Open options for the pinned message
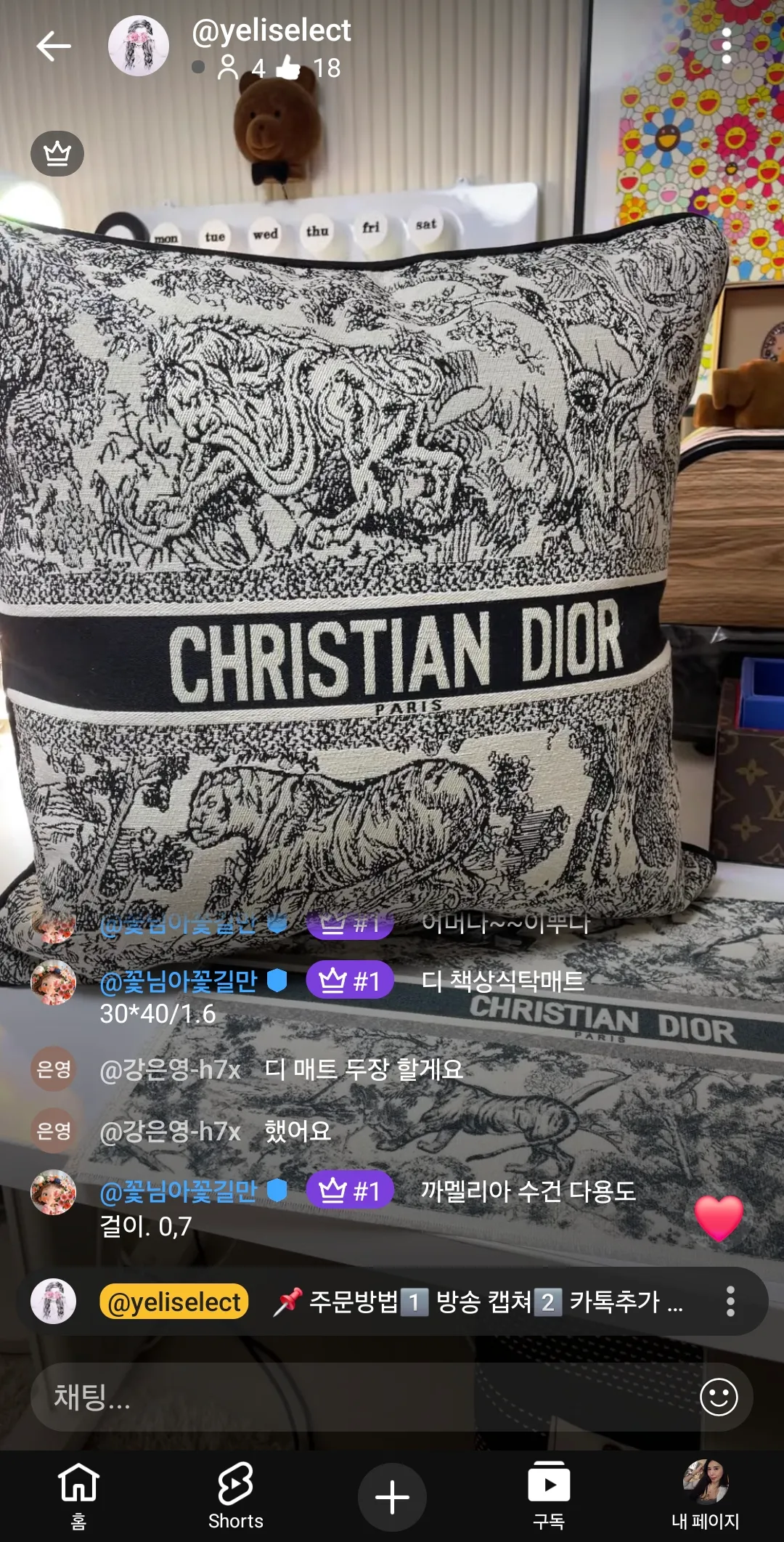This screenshot has height=1542, width=784. [730, 1302]
